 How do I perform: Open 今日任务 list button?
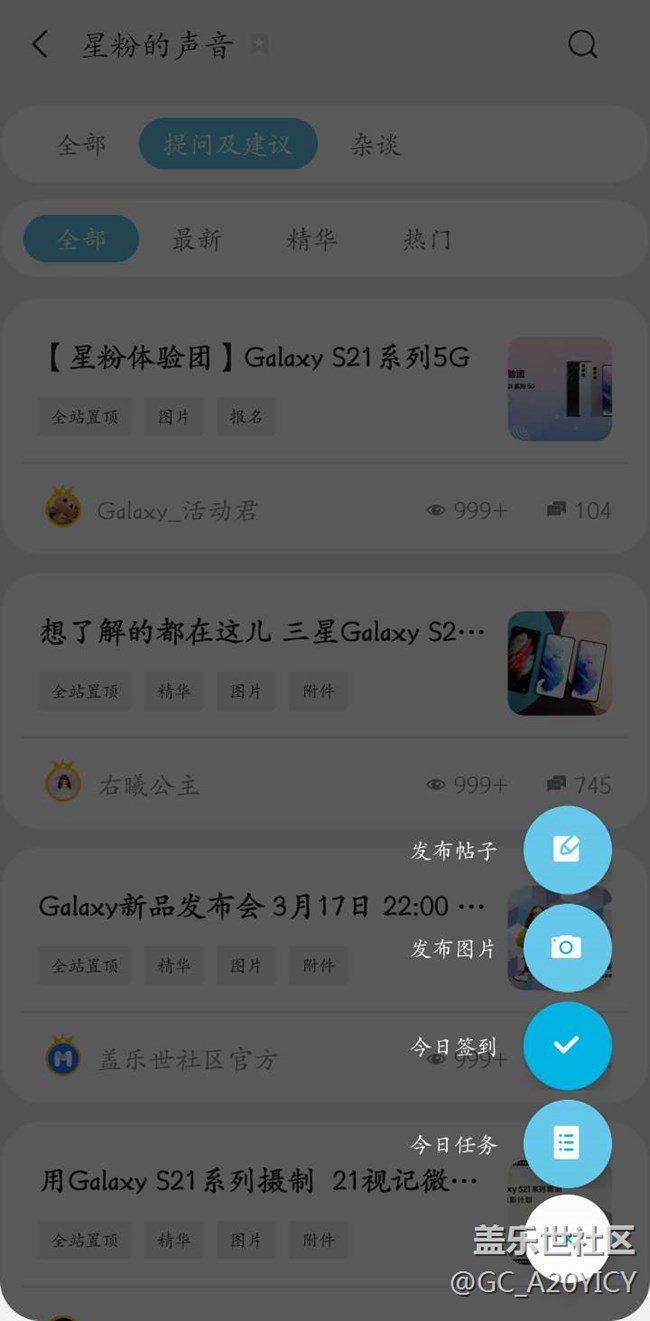[566, 1143]
